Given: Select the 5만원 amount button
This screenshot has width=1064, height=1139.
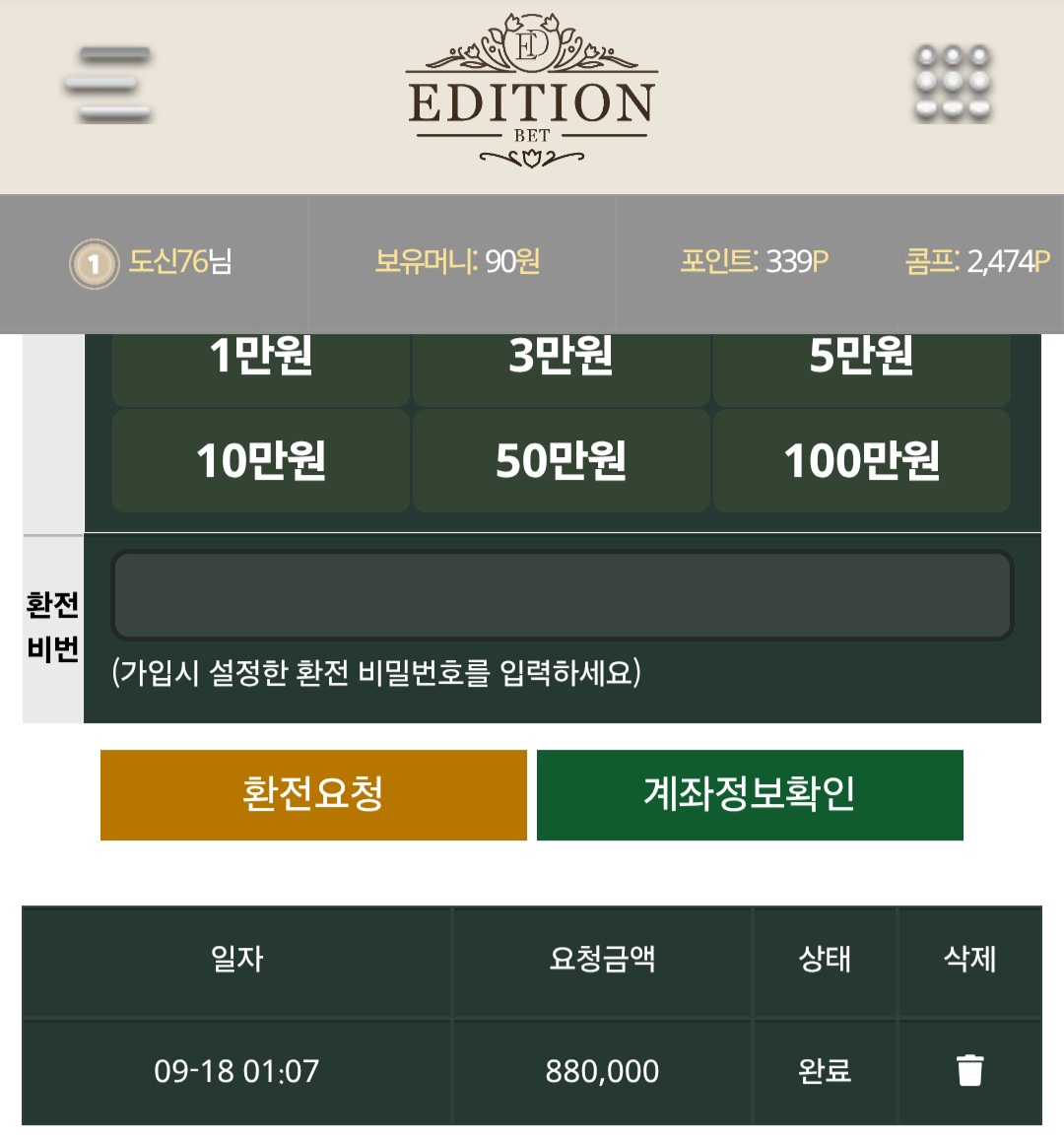Looking at the screenshot, I should (861, 368).
